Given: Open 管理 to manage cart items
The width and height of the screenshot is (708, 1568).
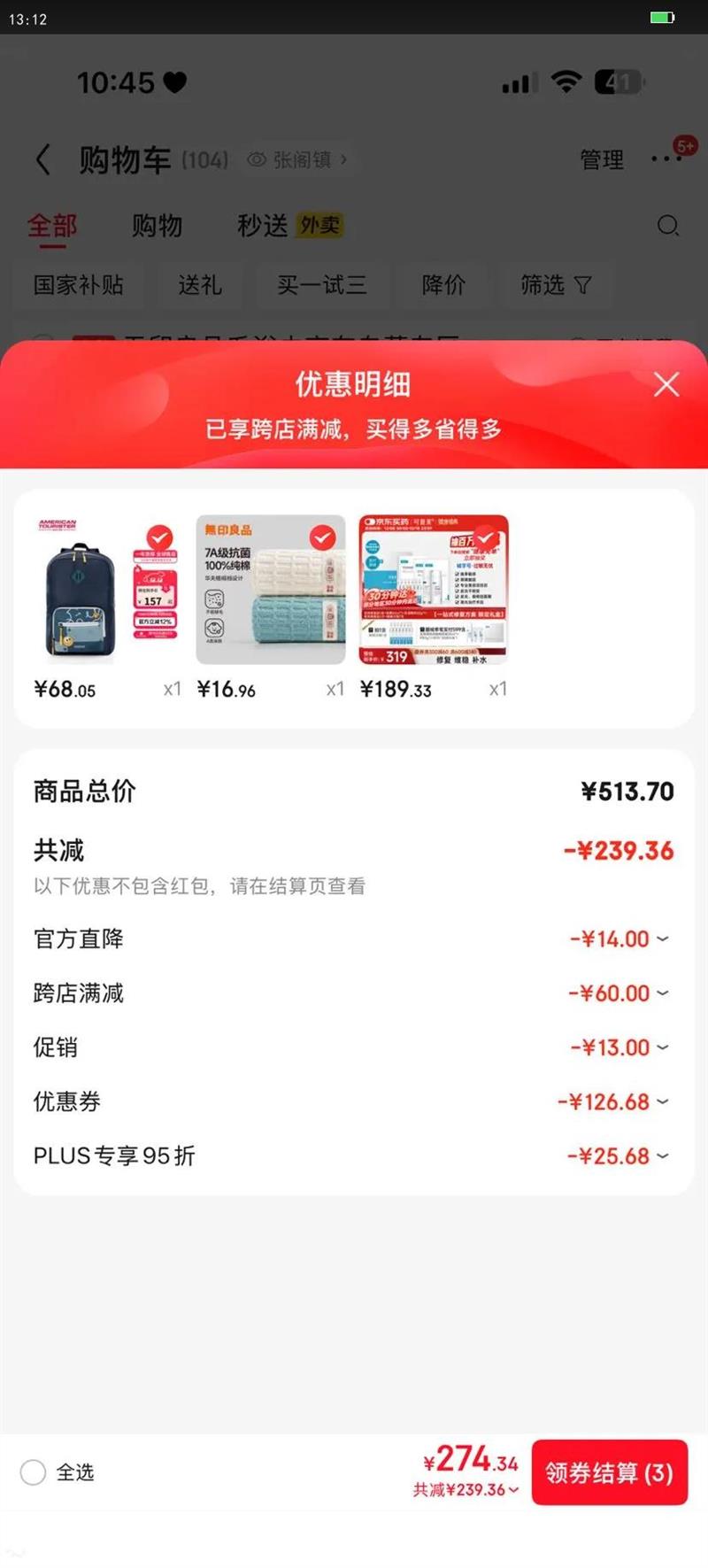Looking at the screenshot, I should click(601, 160).
